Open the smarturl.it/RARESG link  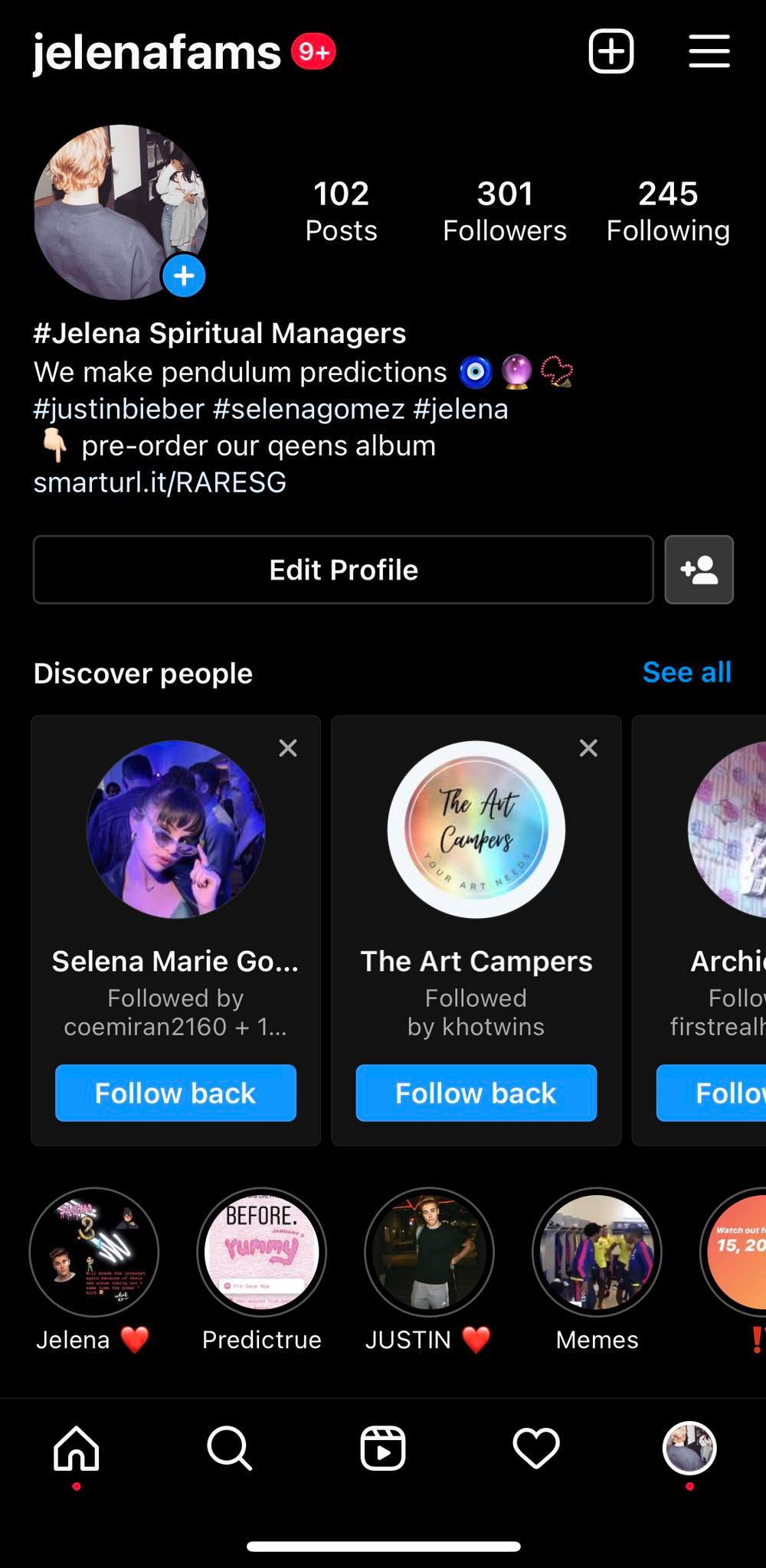pyautogui.click(x=160, y=482)
